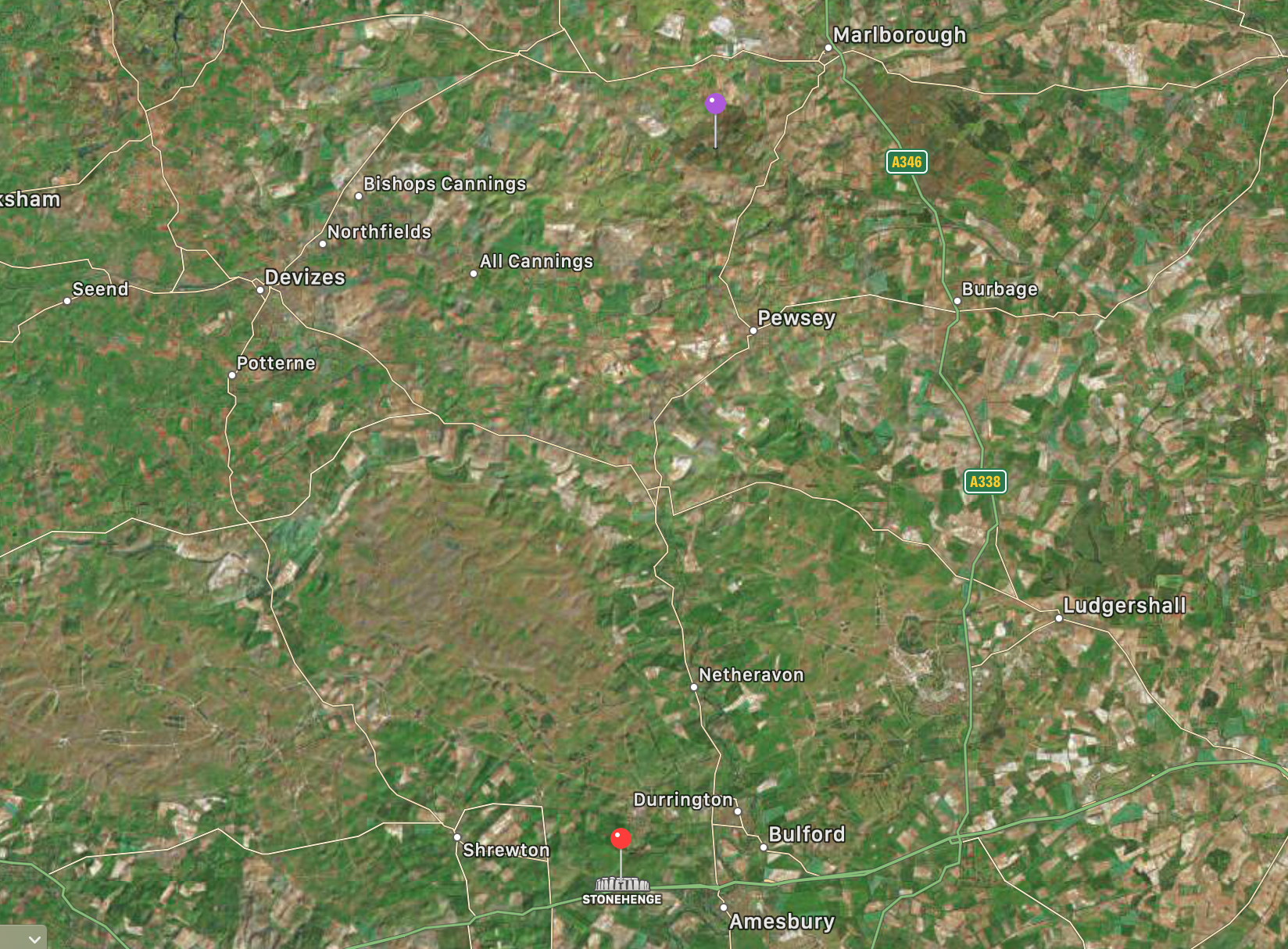Tap the Marlborough place label
The width and height of the screenshot is (1288, 949).
pos(899,35)
